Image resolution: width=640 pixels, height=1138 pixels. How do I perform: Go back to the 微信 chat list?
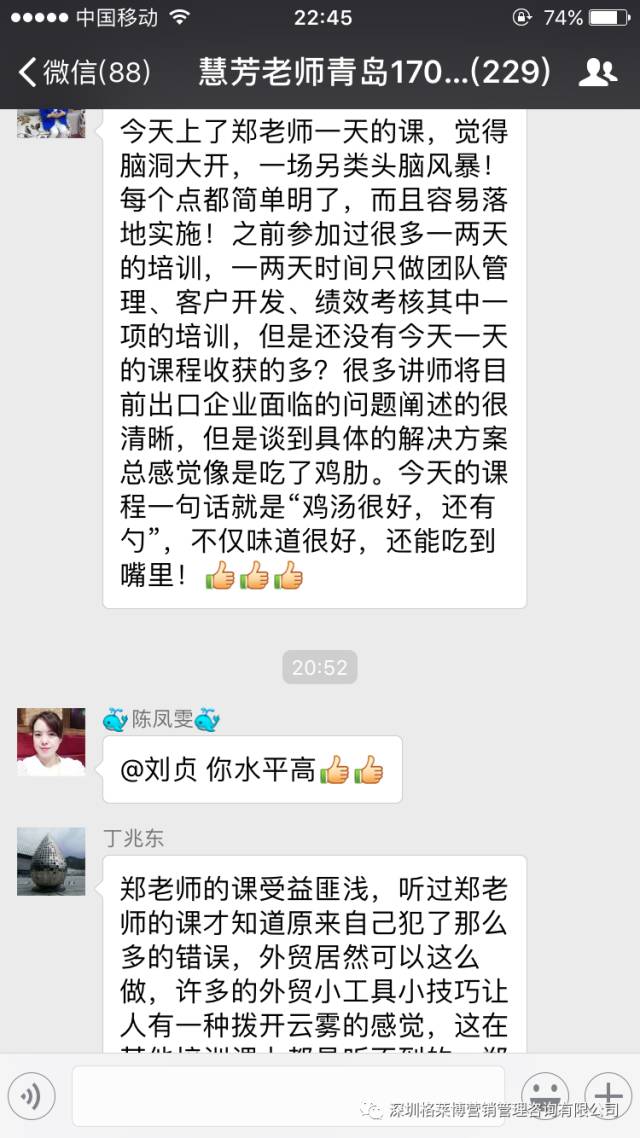coord(84,71)
